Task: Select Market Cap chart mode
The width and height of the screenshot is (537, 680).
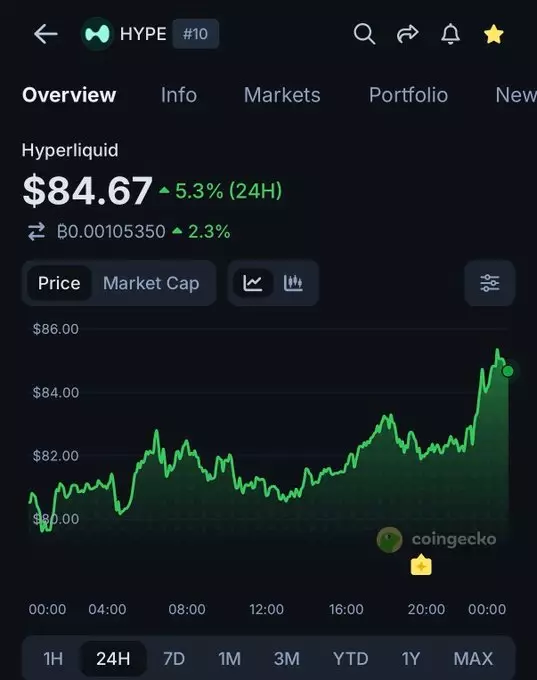Action: 151,283
